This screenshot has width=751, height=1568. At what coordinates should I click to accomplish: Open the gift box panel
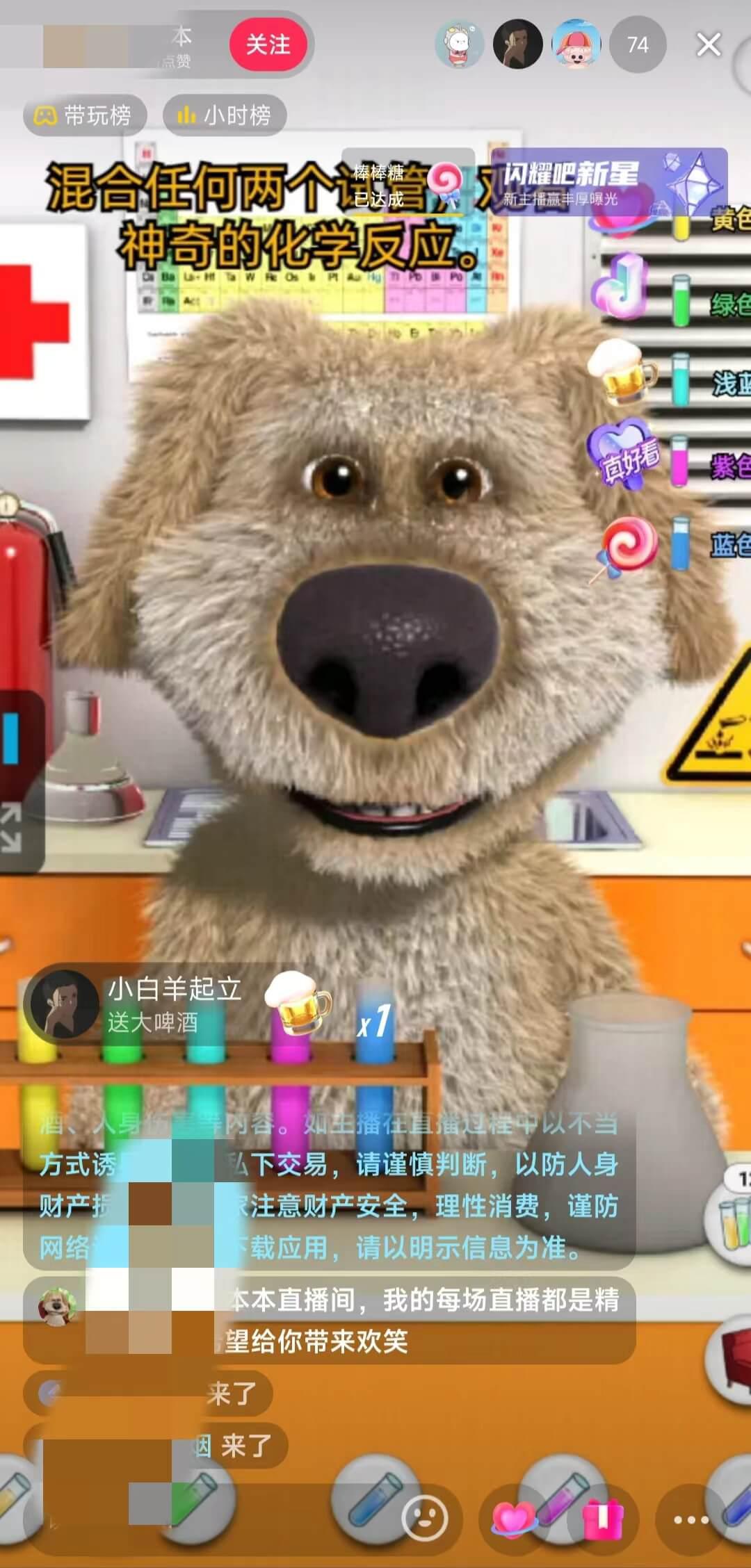(x=602, y=1518)
